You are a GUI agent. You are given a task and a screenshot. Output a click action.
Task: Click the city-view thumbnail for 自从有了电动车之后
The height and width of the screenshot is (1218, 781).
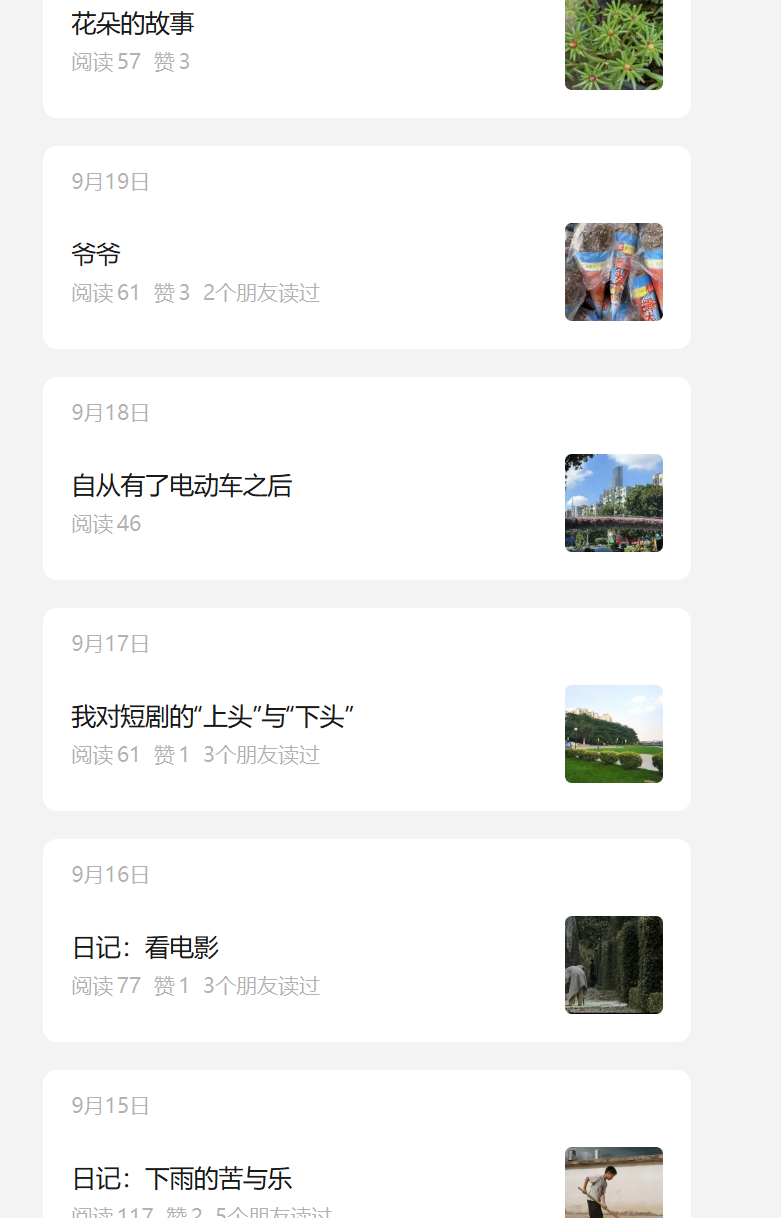613,503
